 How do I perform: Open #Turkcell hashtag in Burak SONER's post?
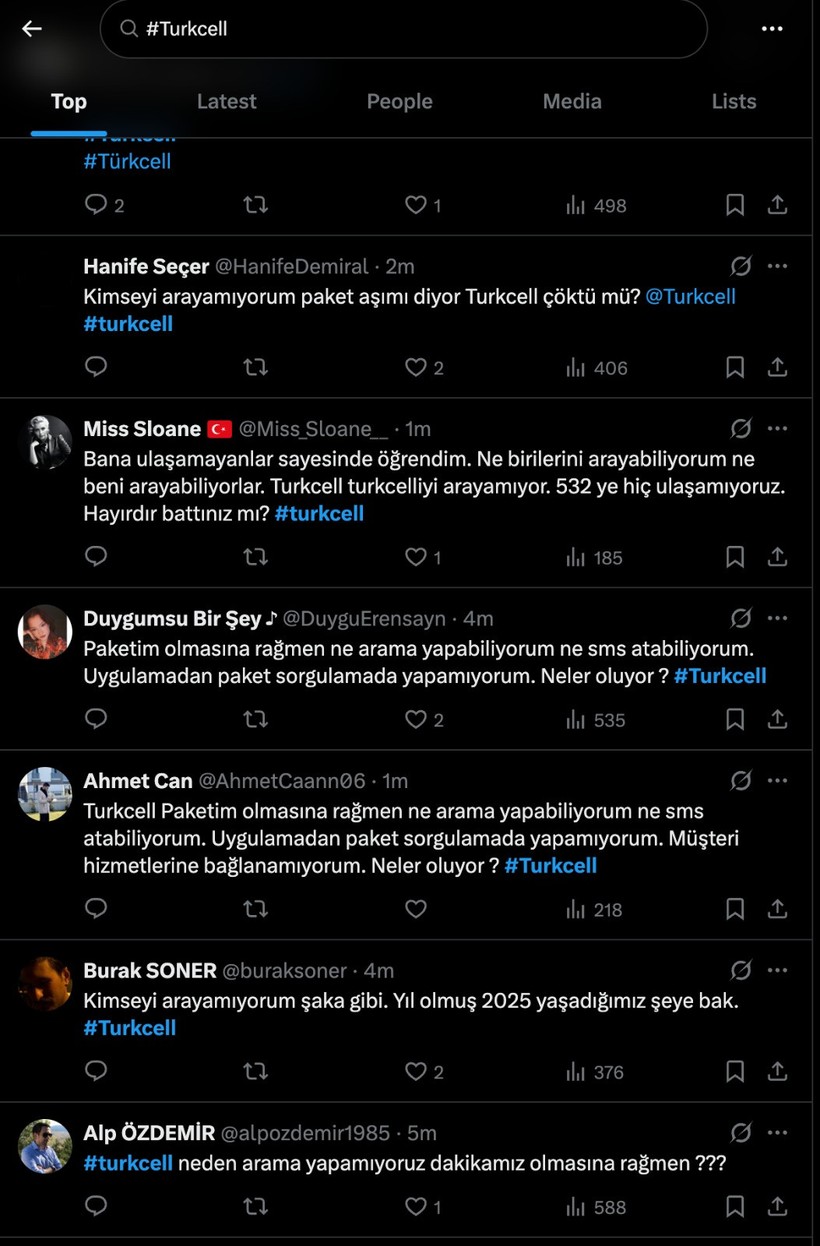(130, 1028)
